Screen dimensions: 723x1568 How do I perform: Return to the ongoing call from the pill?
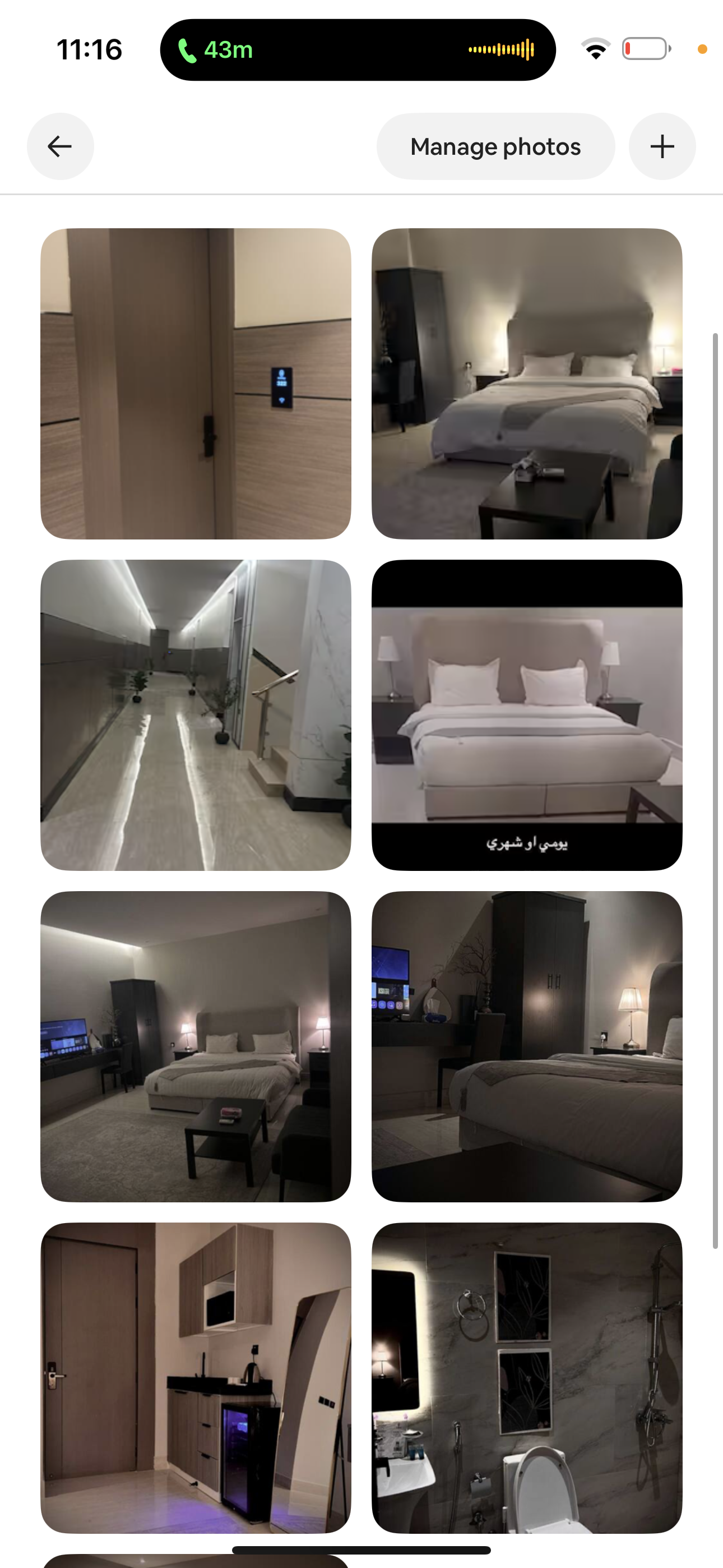pyautogui.click(x=358, y=49)
